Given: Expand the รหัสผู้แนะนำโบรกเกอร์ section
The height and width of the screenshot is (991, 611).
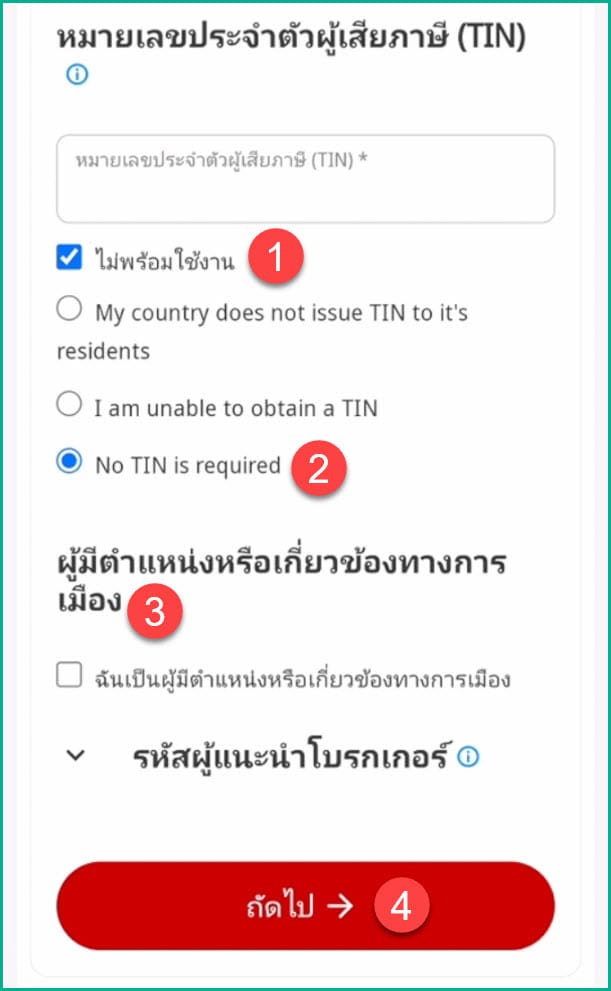Looking at the screenshot, I should [76, 755].
